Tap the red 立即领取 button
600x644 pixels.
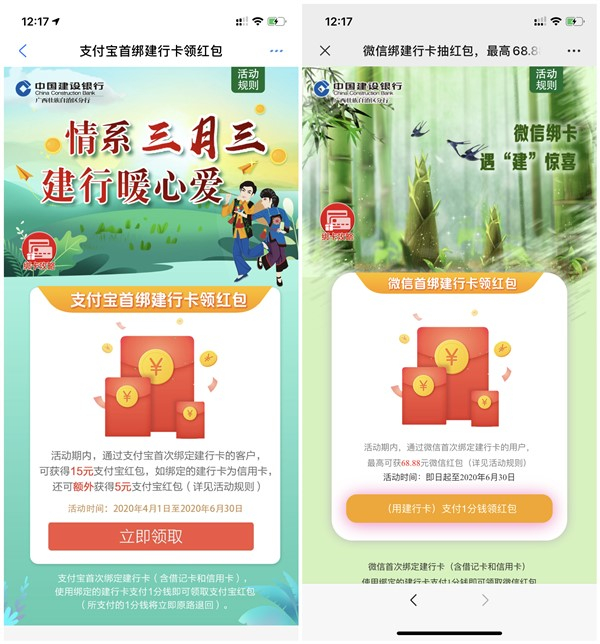[x=151, y=536]
